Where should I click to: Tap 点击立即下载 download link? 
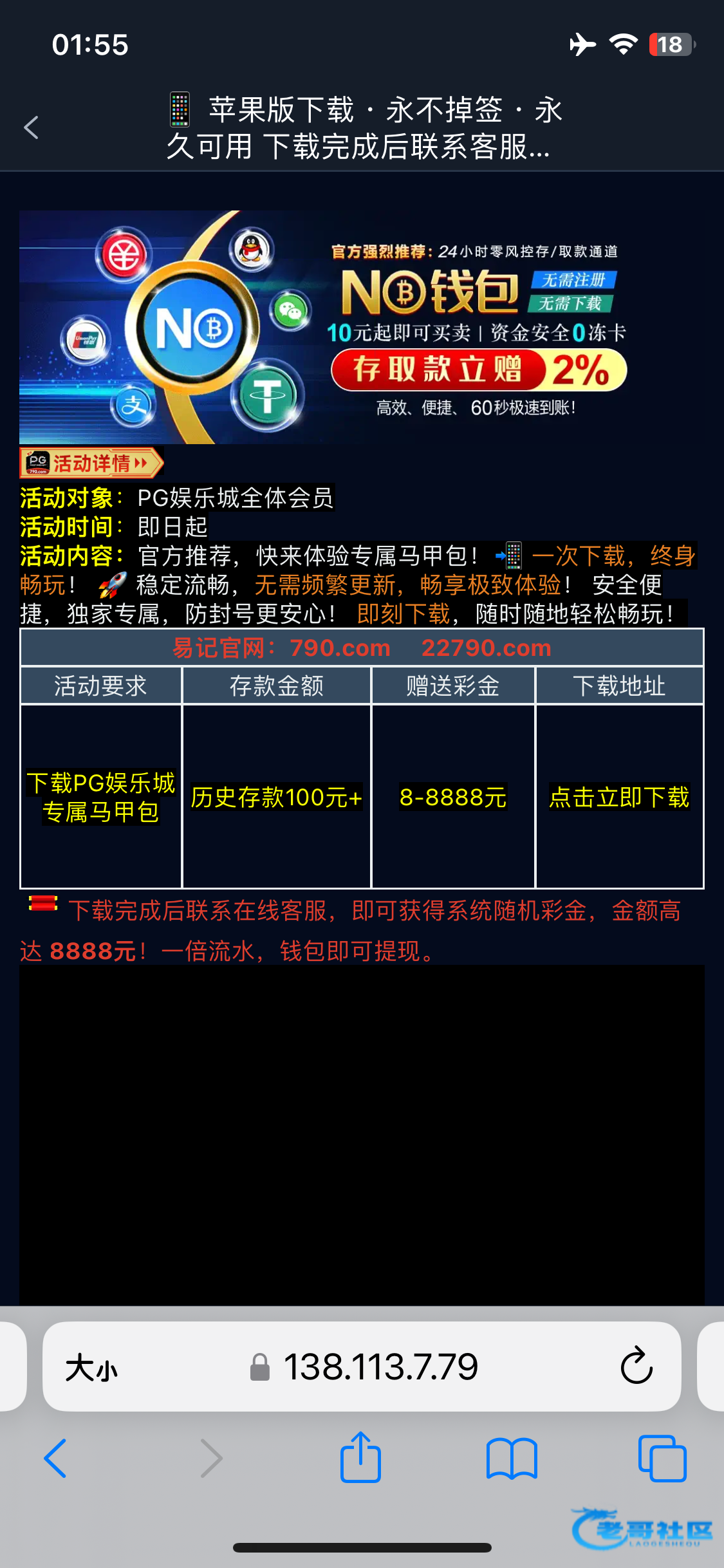(x=619, y=797)
